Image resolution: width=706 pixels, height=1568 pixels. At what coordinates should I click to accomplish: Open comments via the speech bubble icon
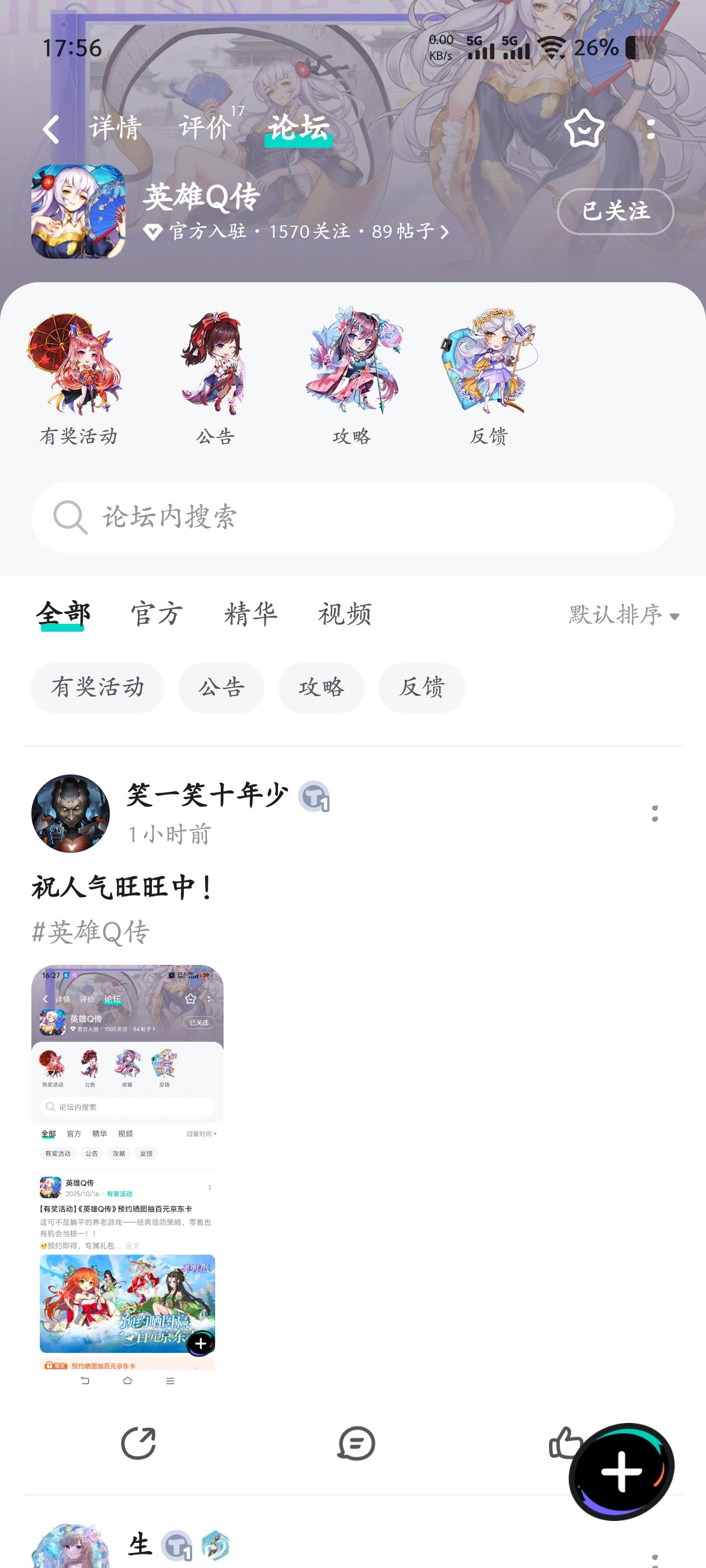pyautogui.click(x=354, y=1444)
